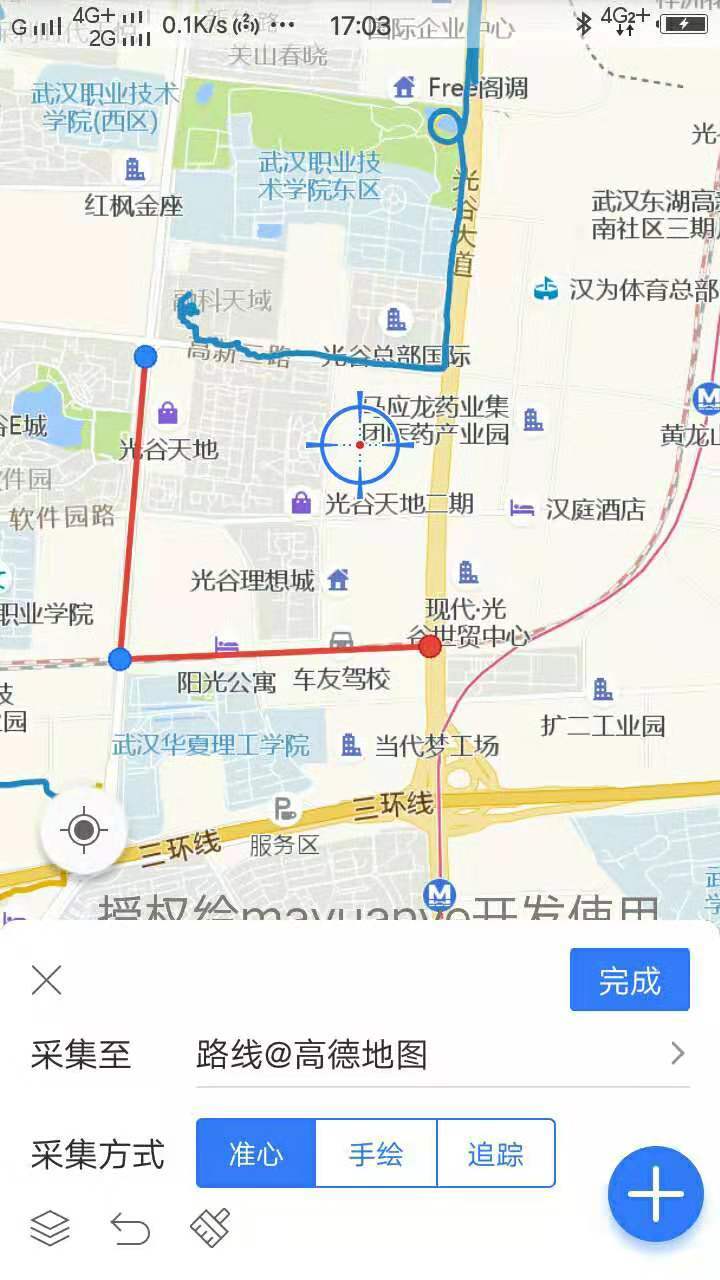720x1280 pixels.
Task: Switch to 手绘 collection mode
Action: click(x=376, y=1154)
